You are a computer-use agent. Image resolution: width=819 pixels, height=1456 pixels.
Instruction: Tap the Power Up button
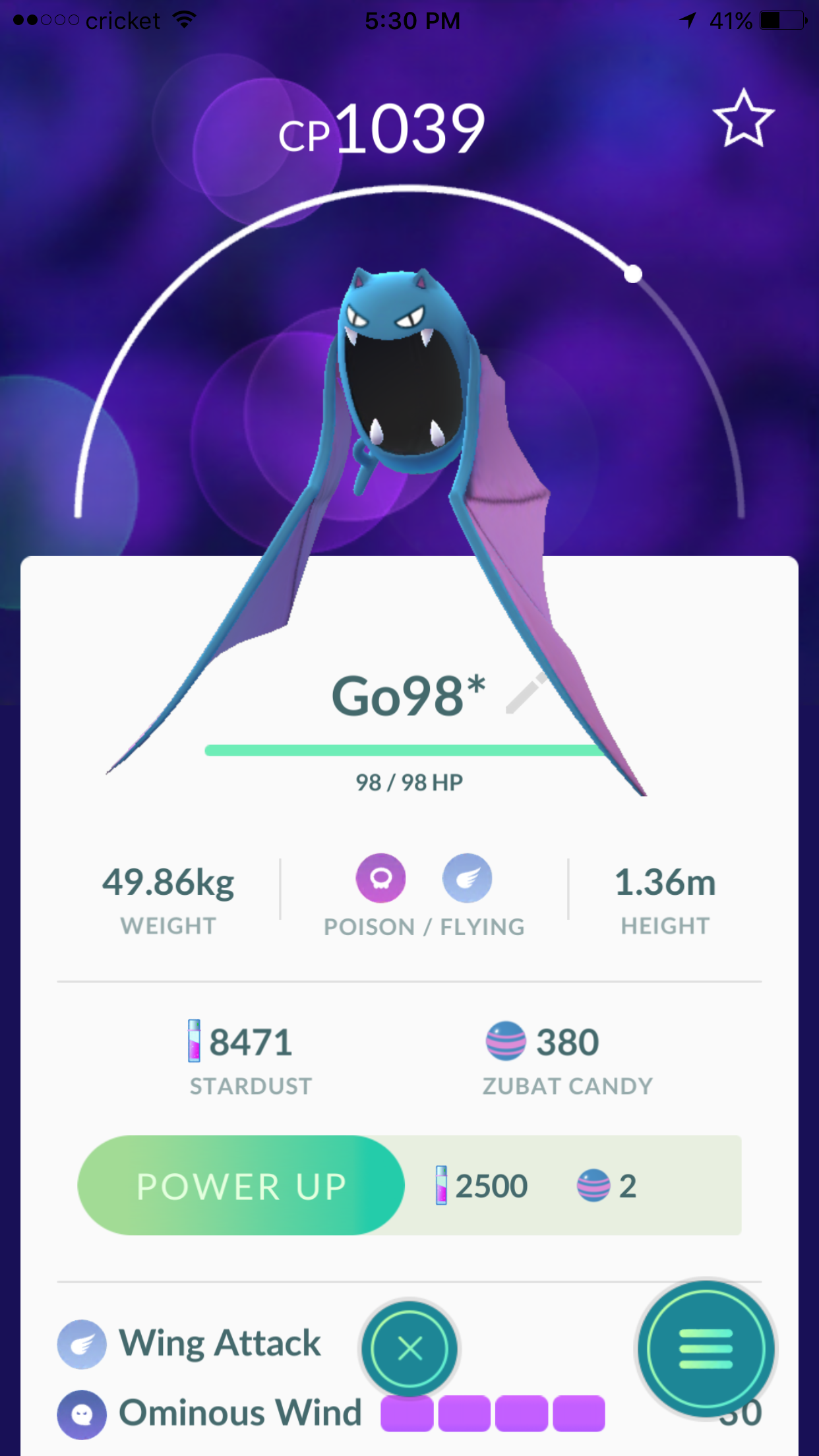point(241,1186)
